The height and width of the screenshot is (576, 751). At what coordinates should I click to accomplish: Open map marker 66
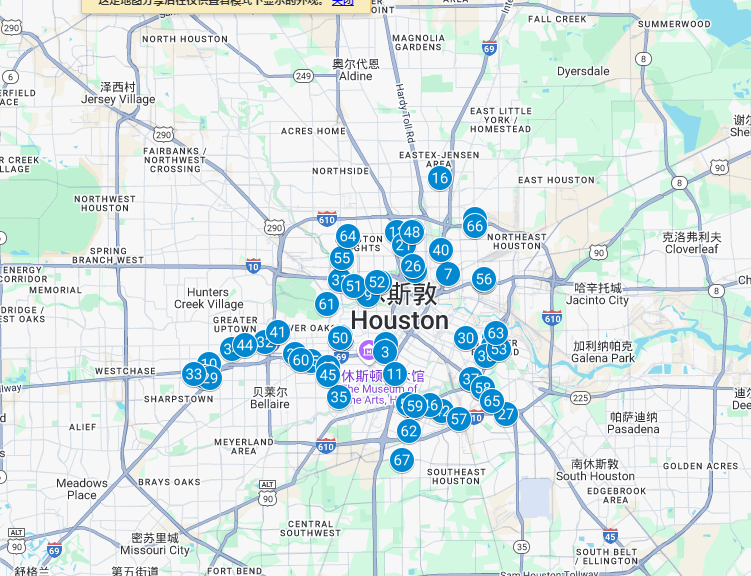(475, 226)
